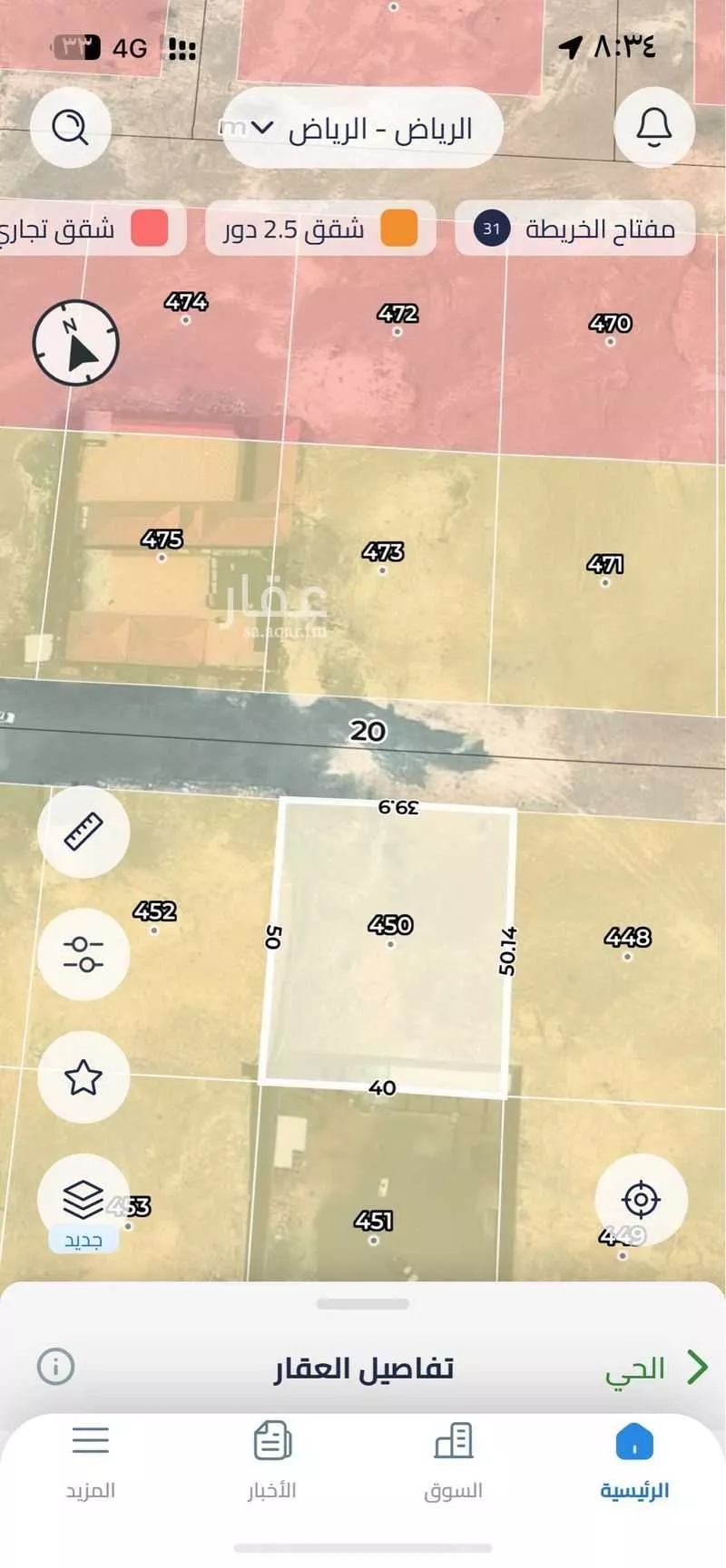Reset map orientation with the compass
This screenshot has height=1568, width=726.
click(76, 343)
